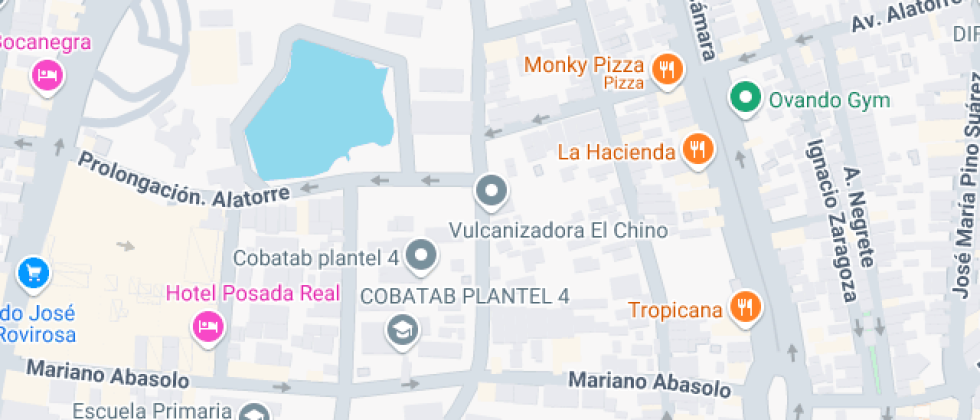980x420 pixels.
Task: Open the Escuela Primaria school marker
Action: coord(255,411)
